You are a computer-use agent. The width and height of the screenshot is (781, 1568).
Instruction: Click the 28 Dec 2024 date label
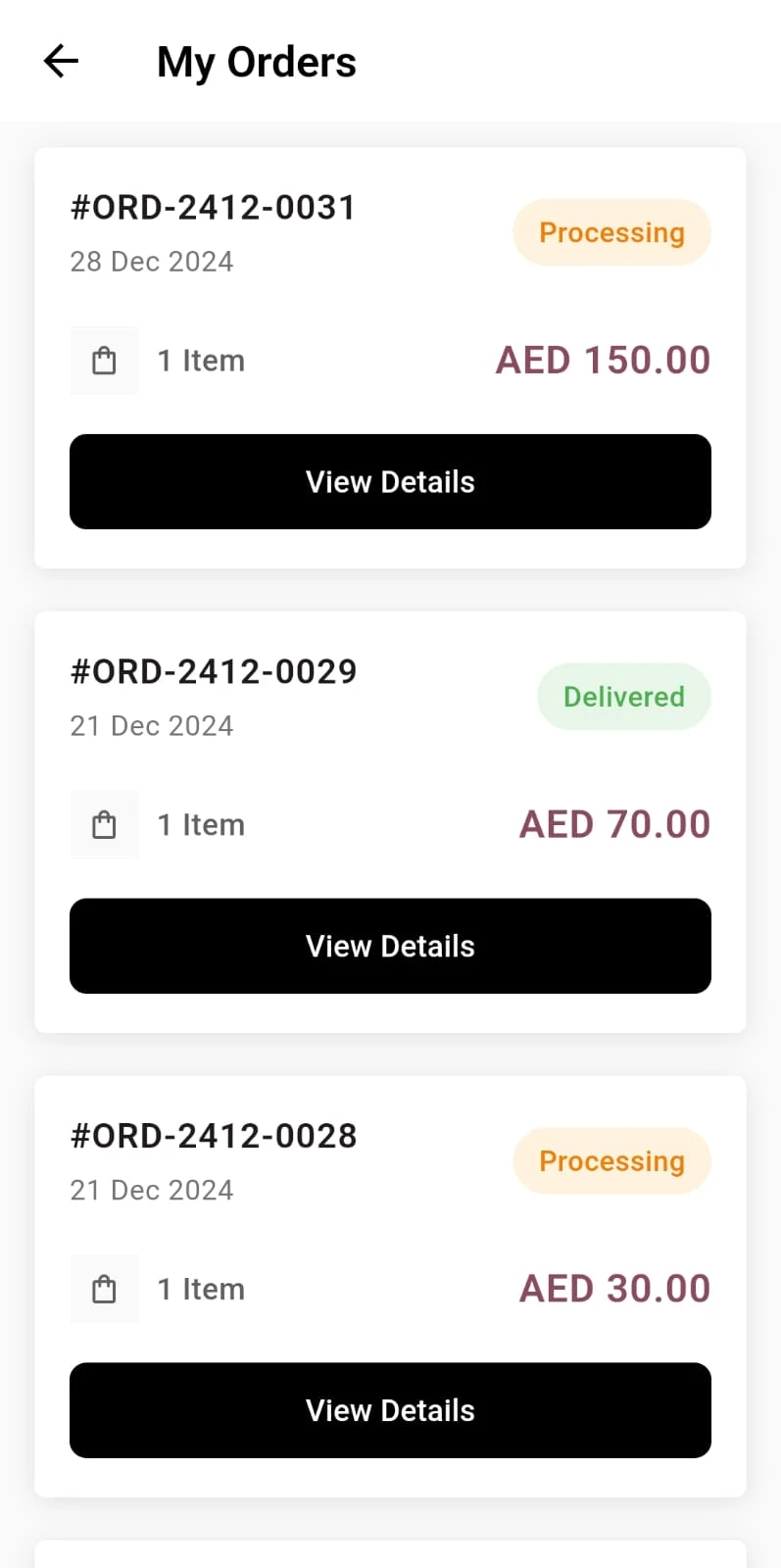click(x=151, y=262)
